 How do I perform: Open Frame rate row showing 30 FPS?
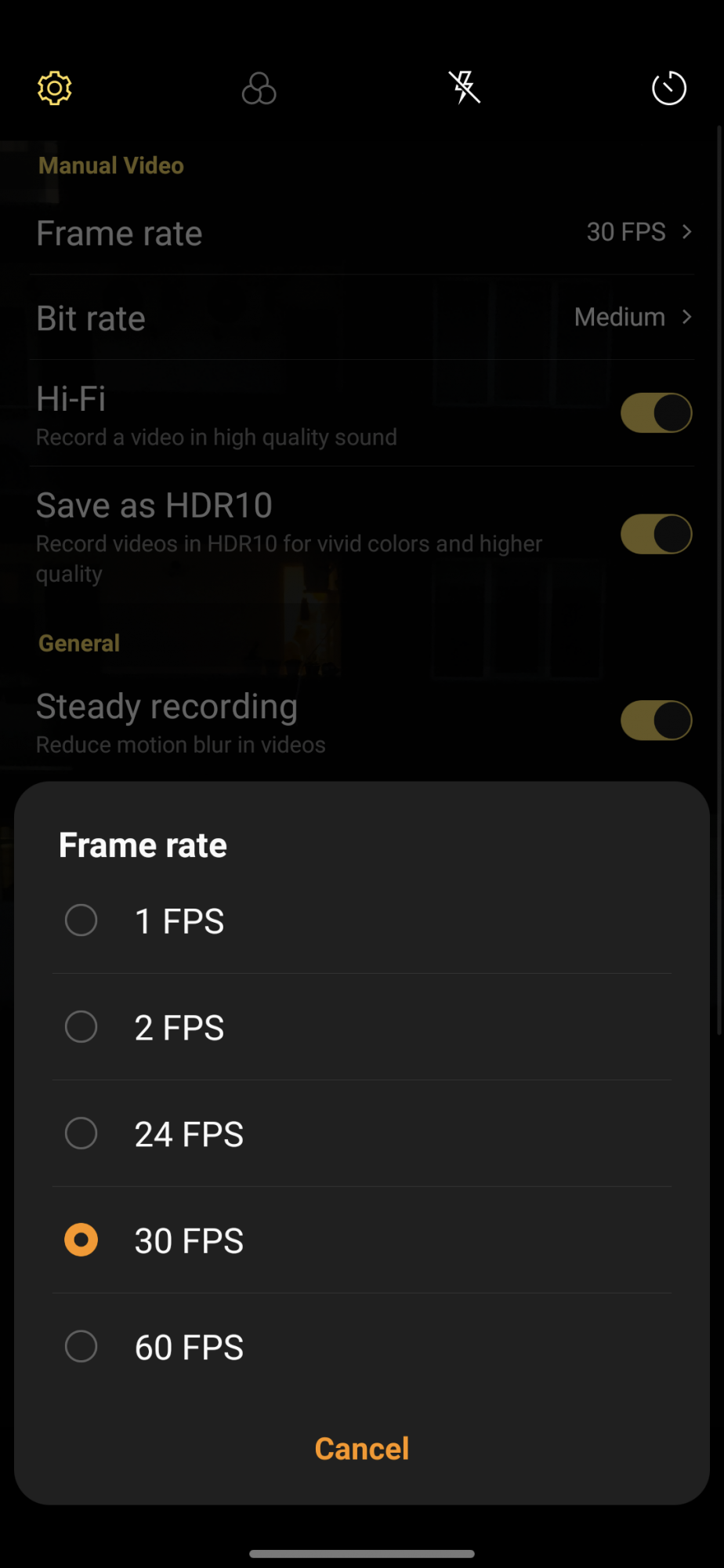click(362, 233)
